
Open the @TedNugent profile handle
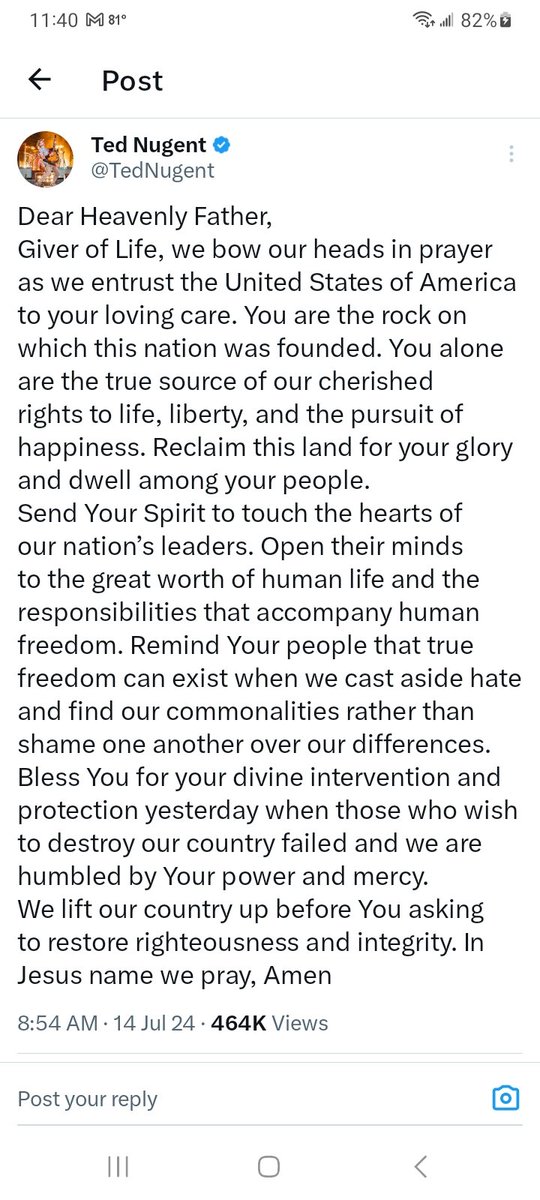[153, 170]
